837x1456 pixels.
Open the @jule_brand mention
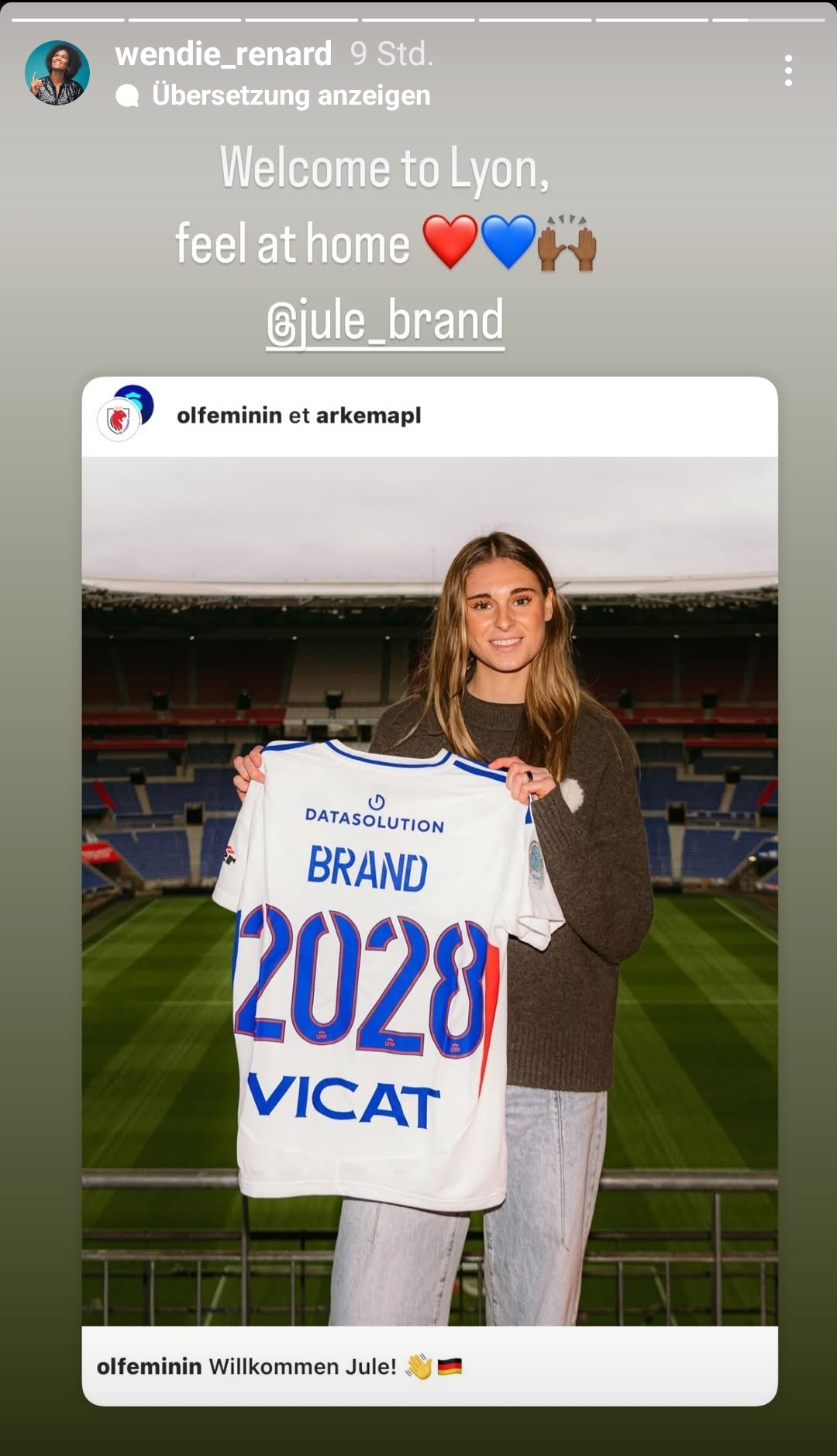pos(385,321)
